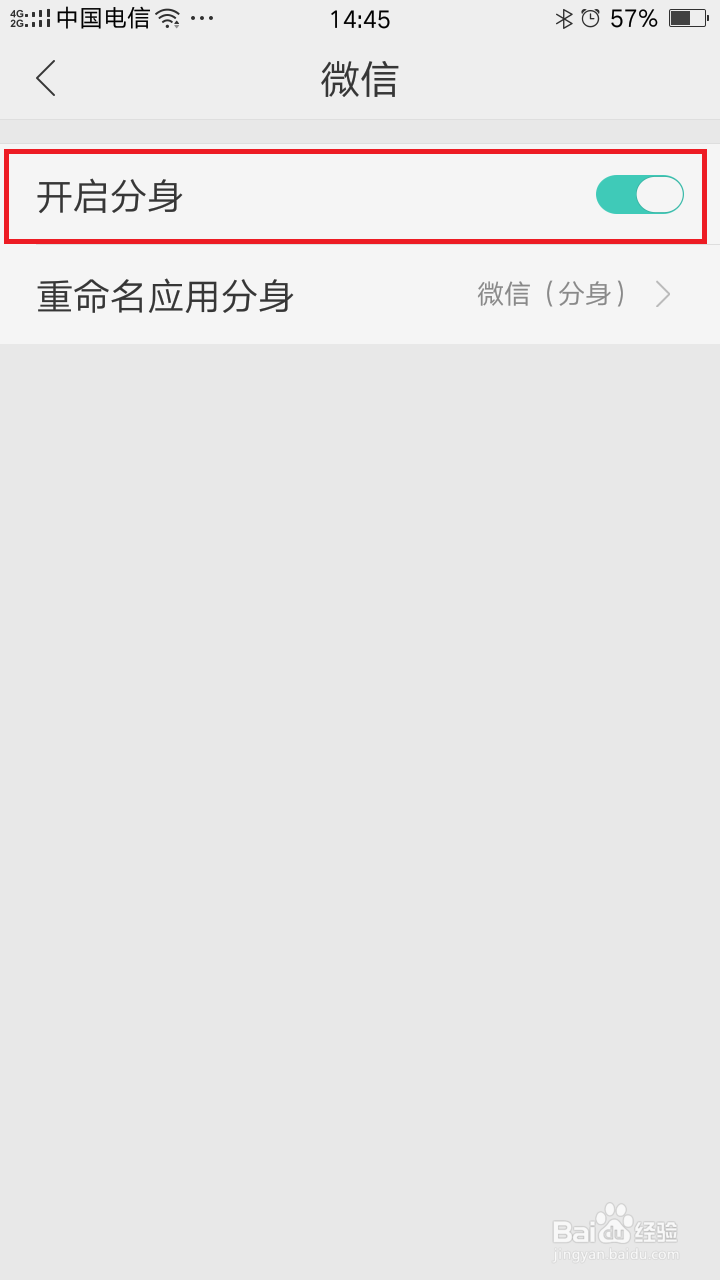This screenshot has height=1280, width=720.
Task: Tap the Wi-Fi icon in the status bar
Action: point(165,17)
